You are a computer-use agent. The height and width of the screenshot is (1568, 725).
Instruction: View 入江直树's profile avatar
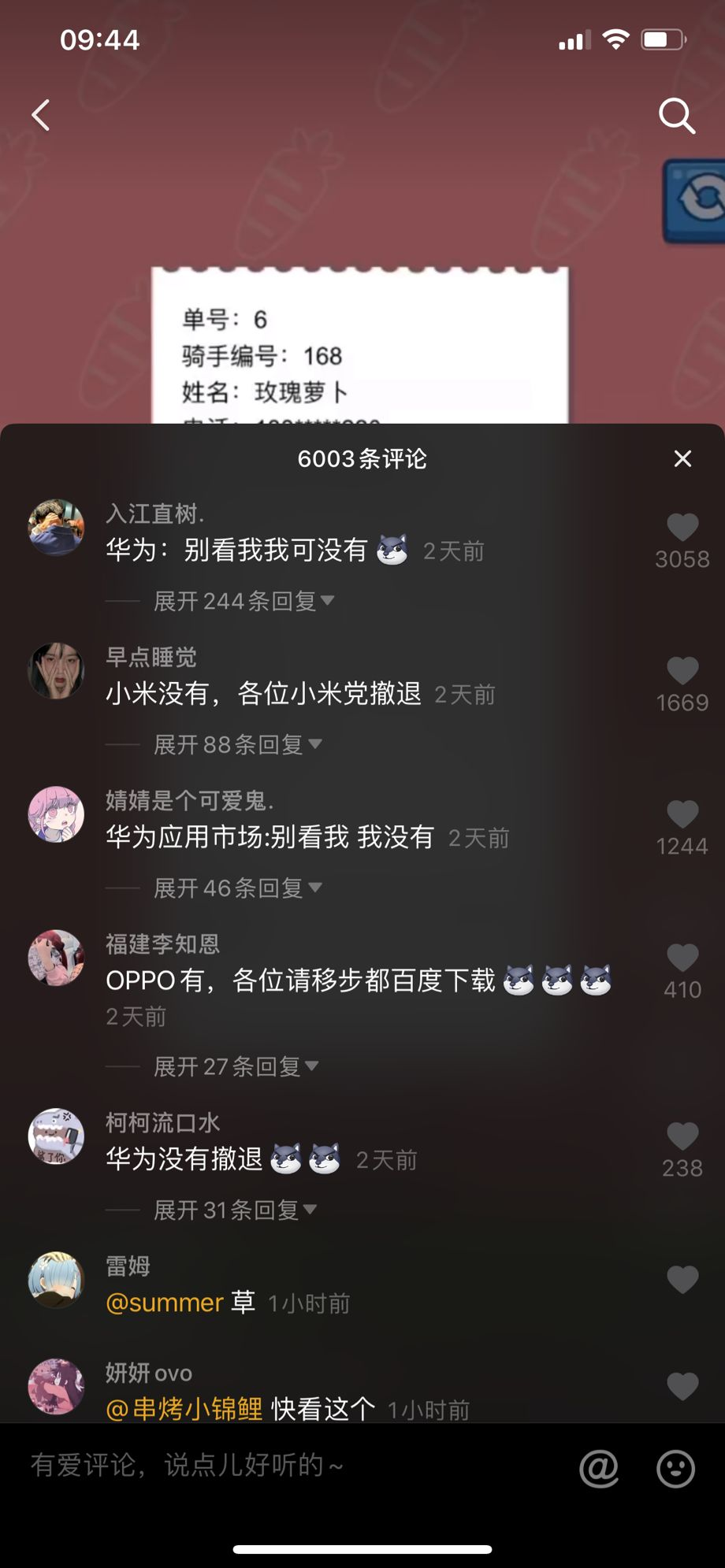[56, 528]
